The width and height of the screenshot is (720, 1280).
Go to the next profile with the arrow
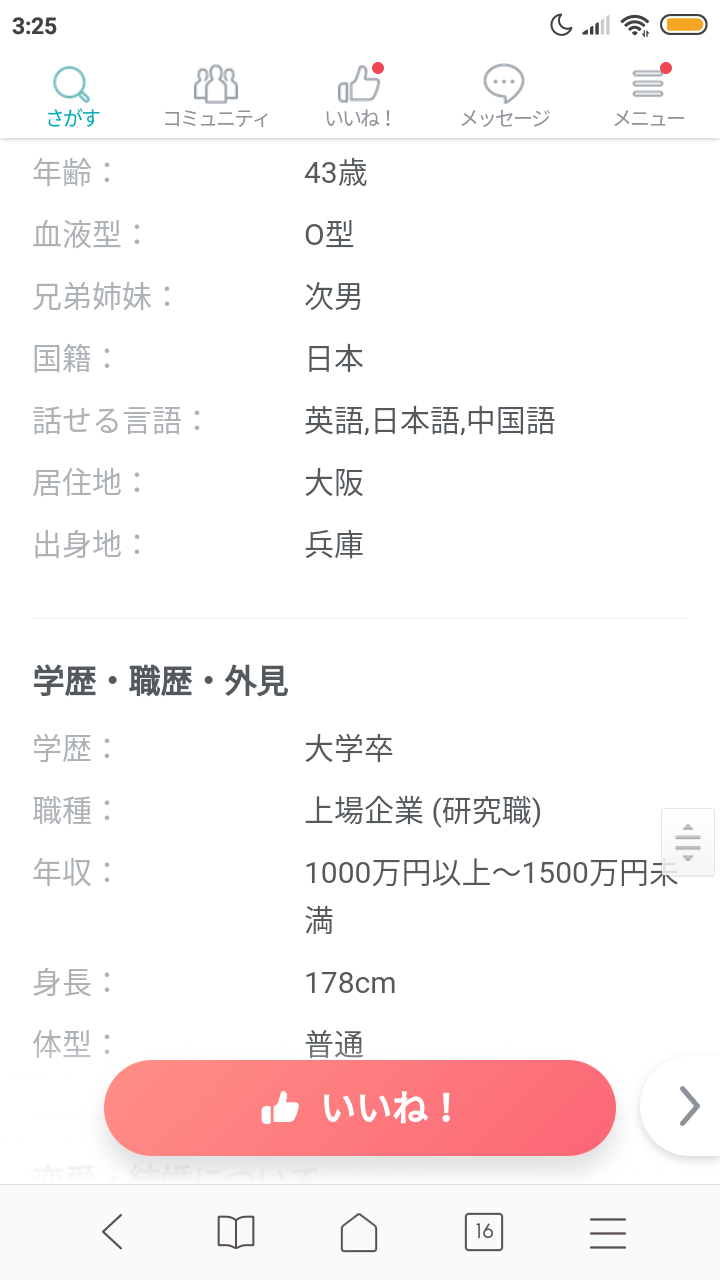pyautogui.click(x=688, y=1106)
